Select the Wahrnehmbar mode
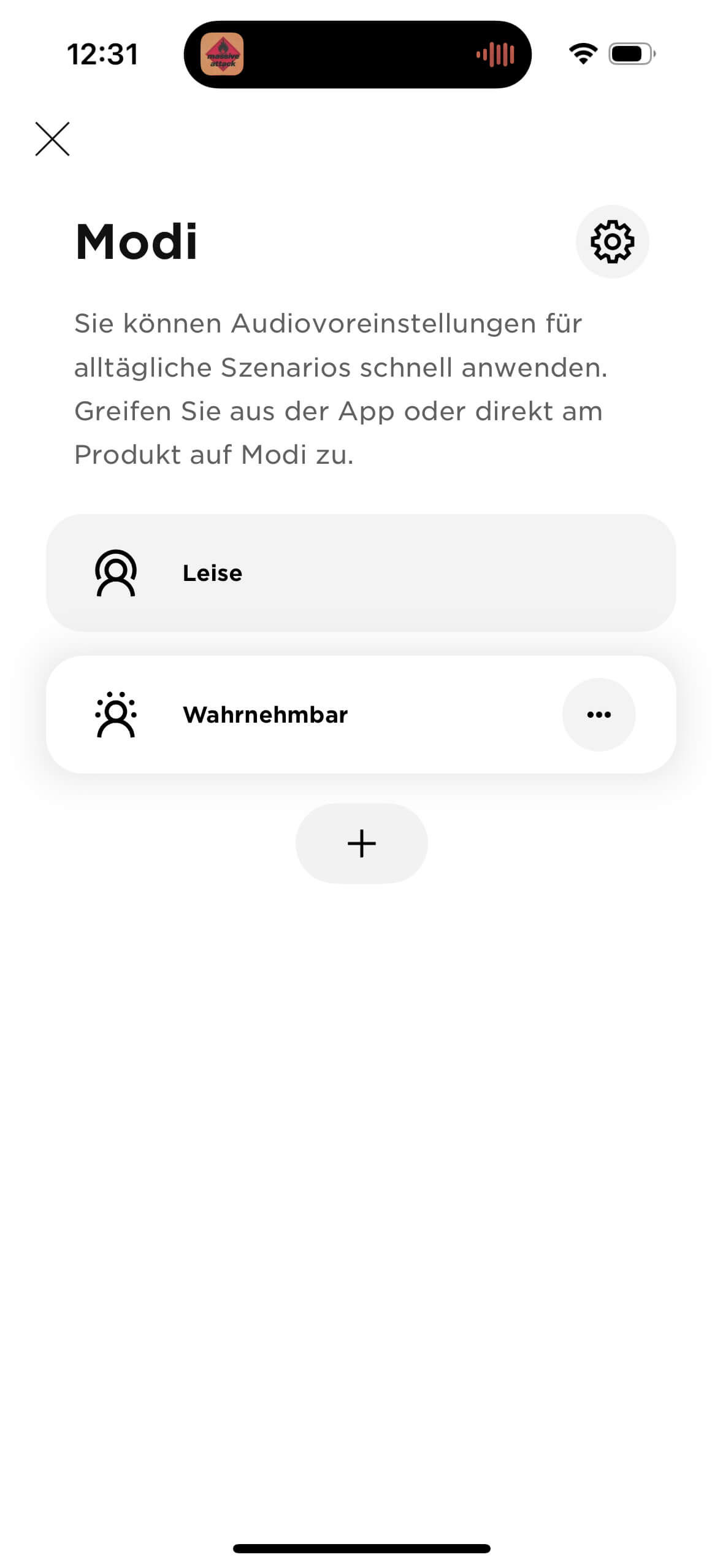Screen dimensions: 723x1568 point(294,715)
